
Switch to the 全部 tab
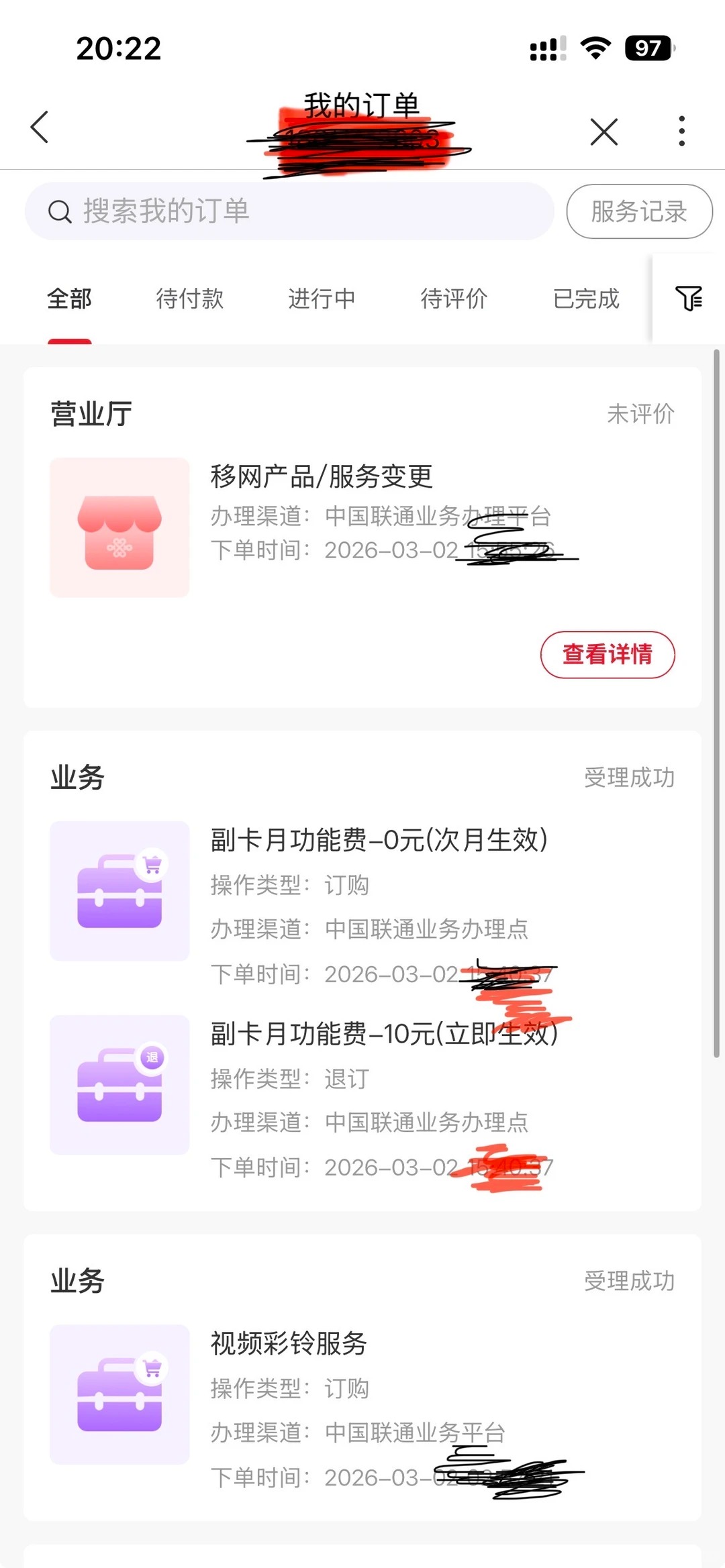tap(69, 299)
